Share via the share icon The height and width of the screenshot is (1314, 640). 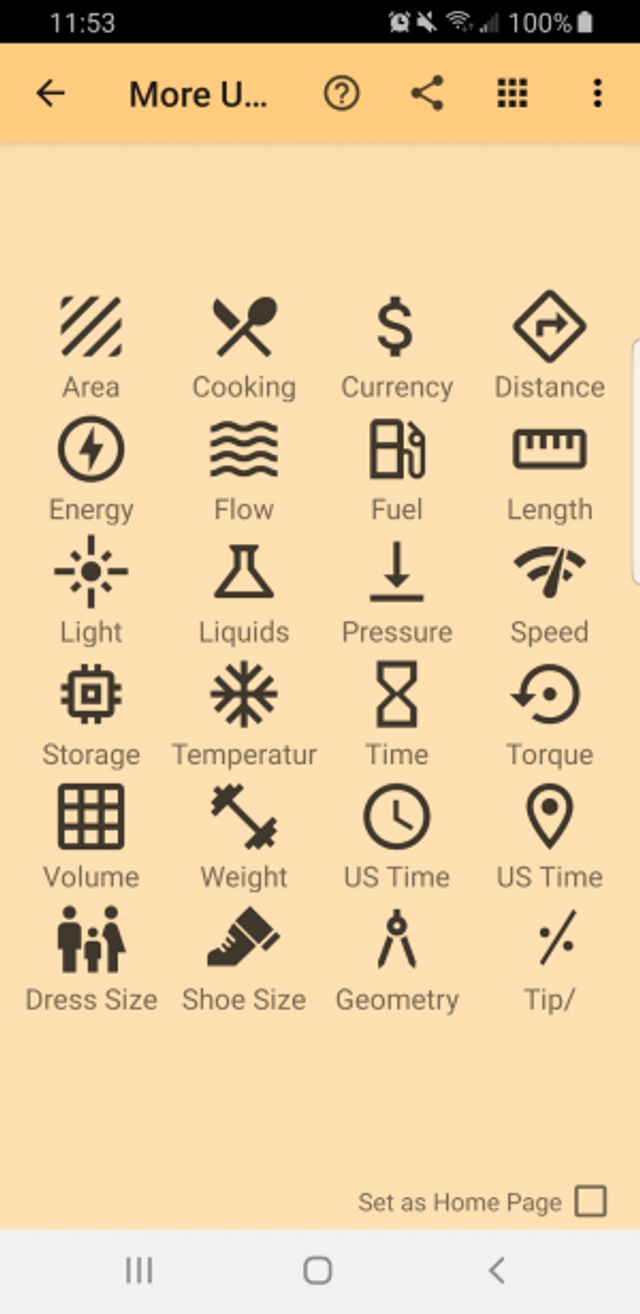[427, 94]
